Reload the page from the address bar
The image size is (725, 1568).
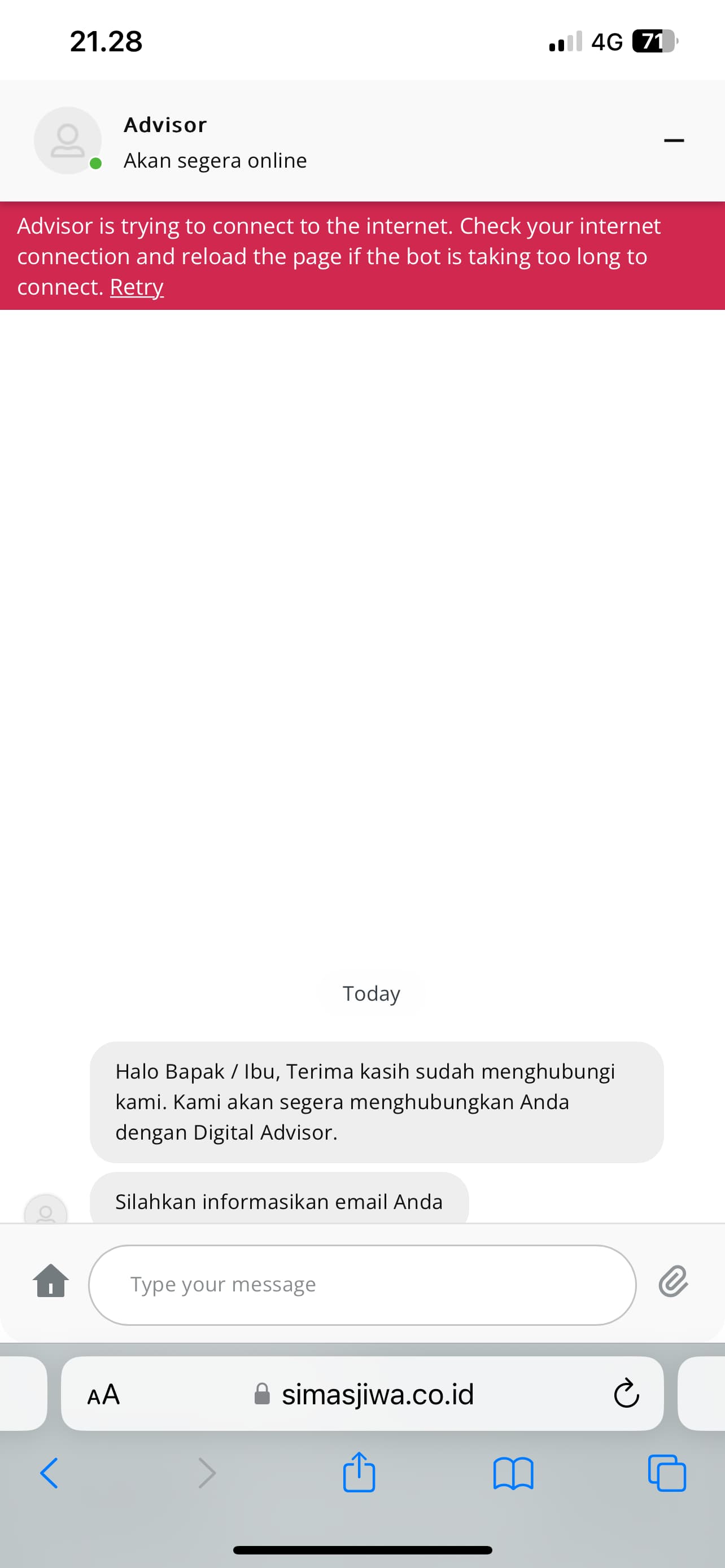[x=626, y=1393]
